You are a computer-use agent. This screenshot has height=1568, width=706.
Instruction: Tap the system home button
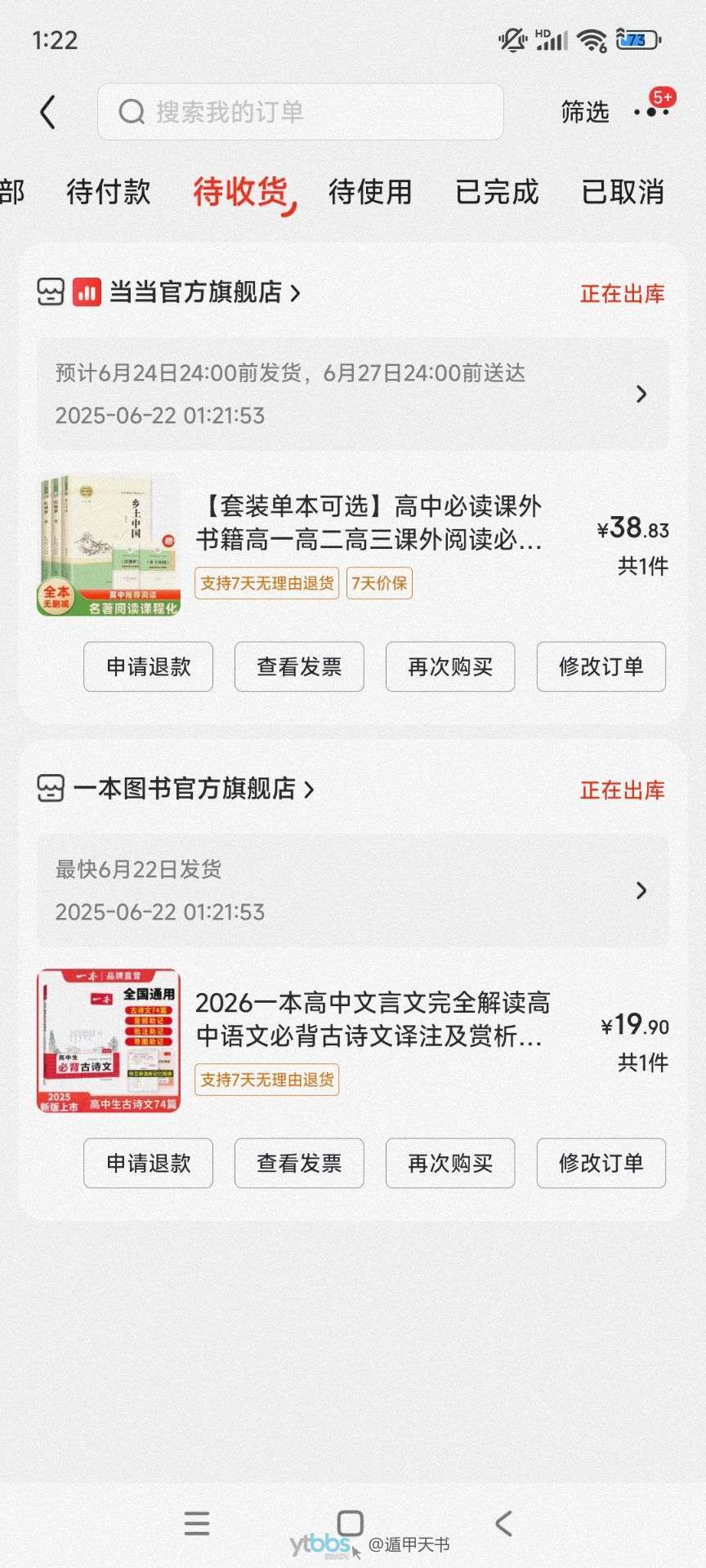tap(351, 1522)
